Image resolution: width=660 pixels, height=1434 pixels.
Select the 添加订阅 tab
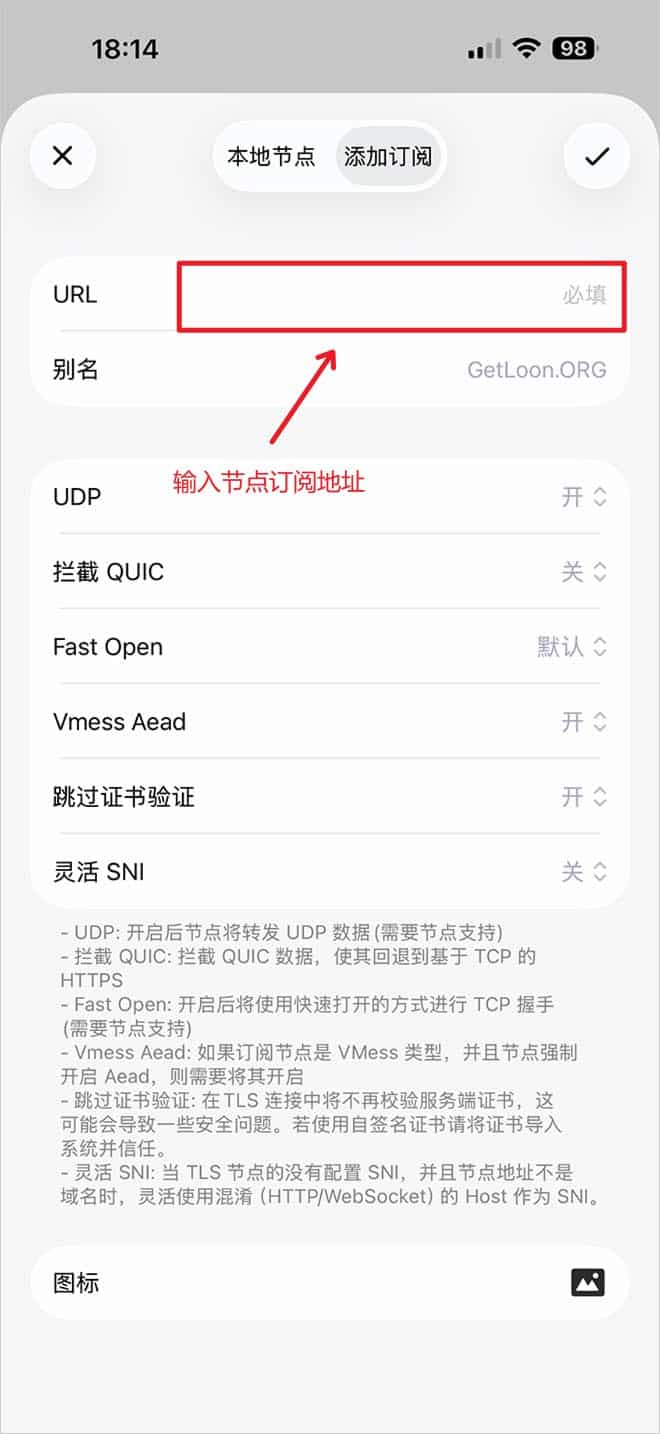pos(388,156)
